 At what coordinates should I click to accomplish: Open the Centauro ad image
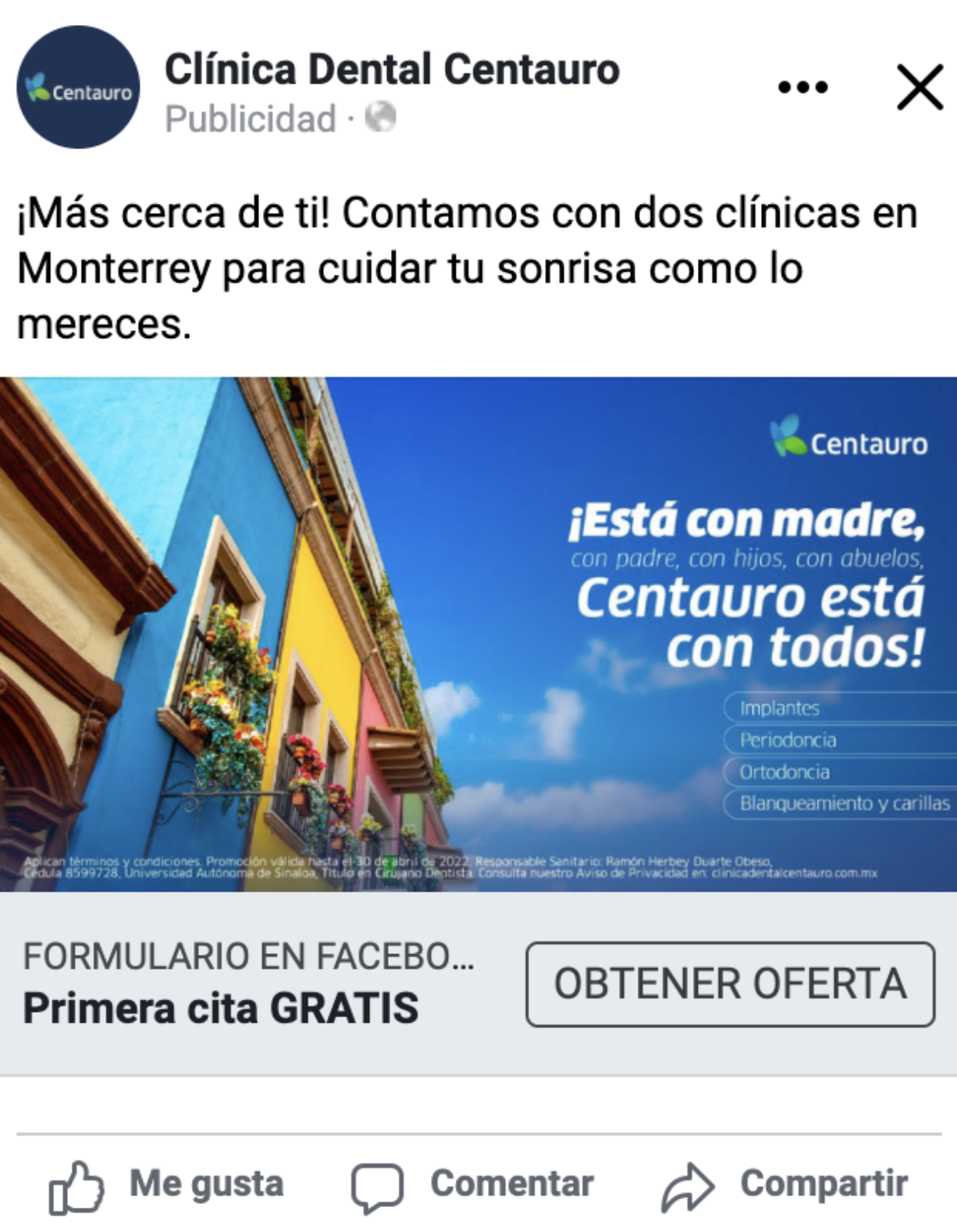478,634
